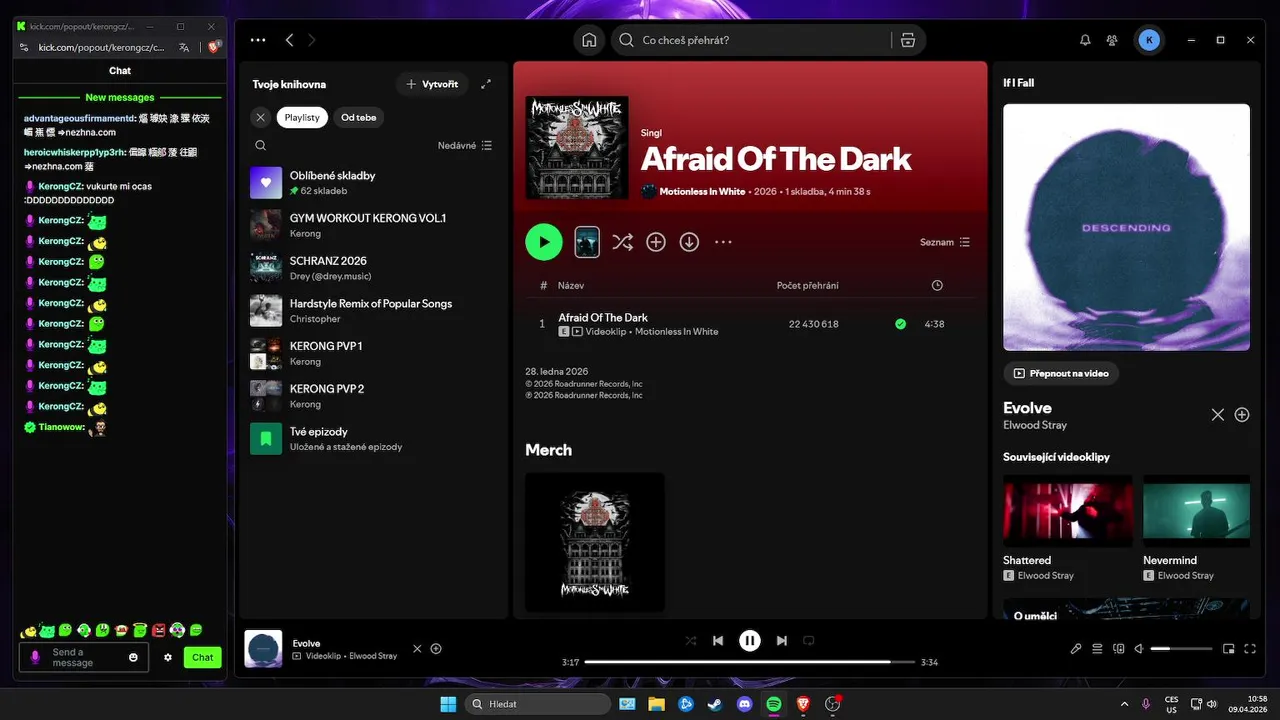This screenshot has height=720, width=1280.
Task: Open the Spotify home button
Action: pos(589,40)
